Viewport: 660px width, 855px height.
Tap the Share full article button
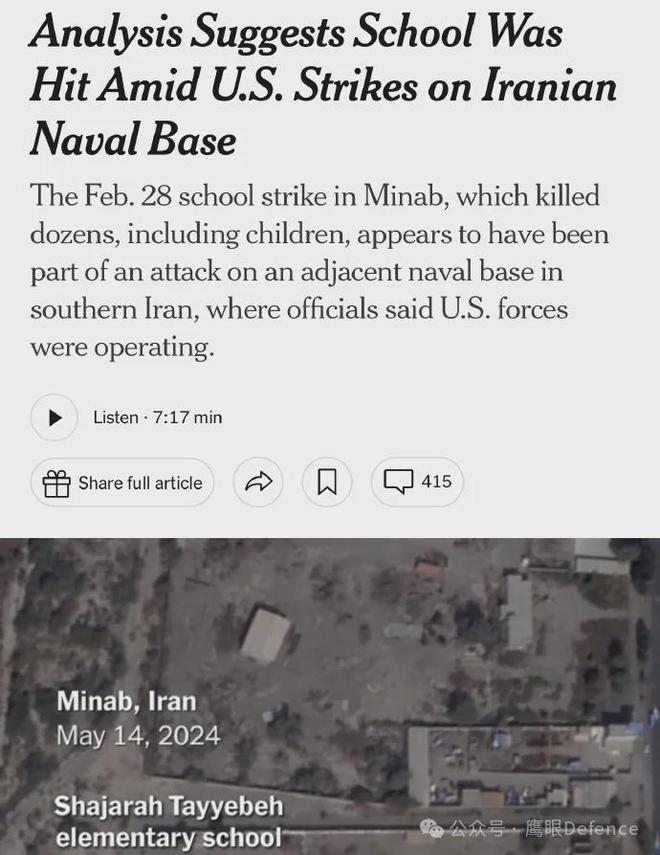click(x=122, y=483)
